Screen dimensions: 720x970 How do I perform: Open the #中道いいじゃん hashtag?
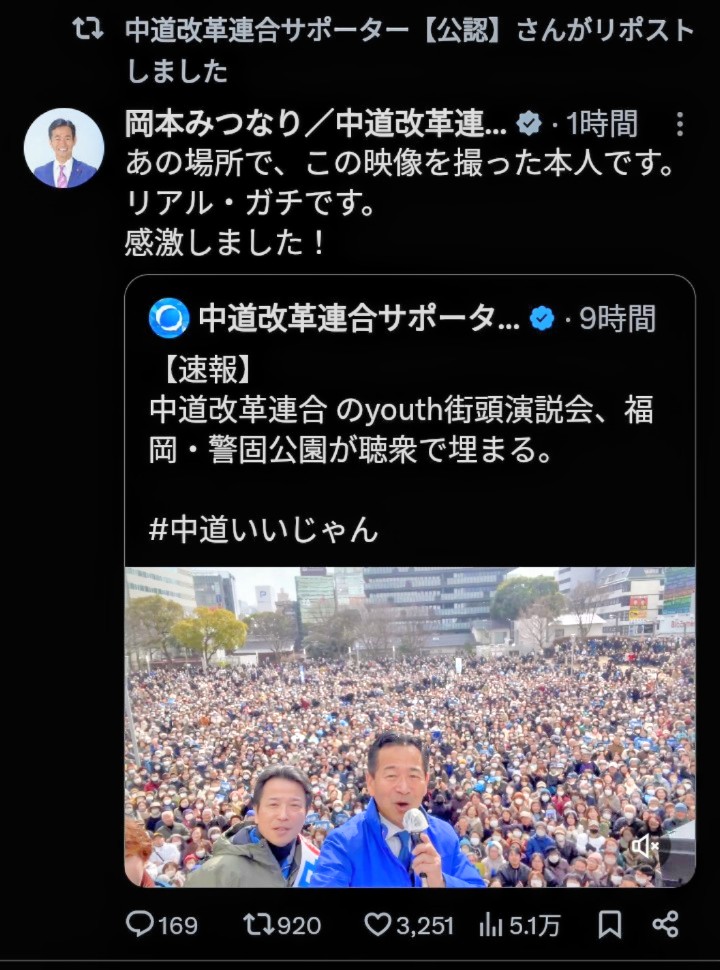[264, 529]
